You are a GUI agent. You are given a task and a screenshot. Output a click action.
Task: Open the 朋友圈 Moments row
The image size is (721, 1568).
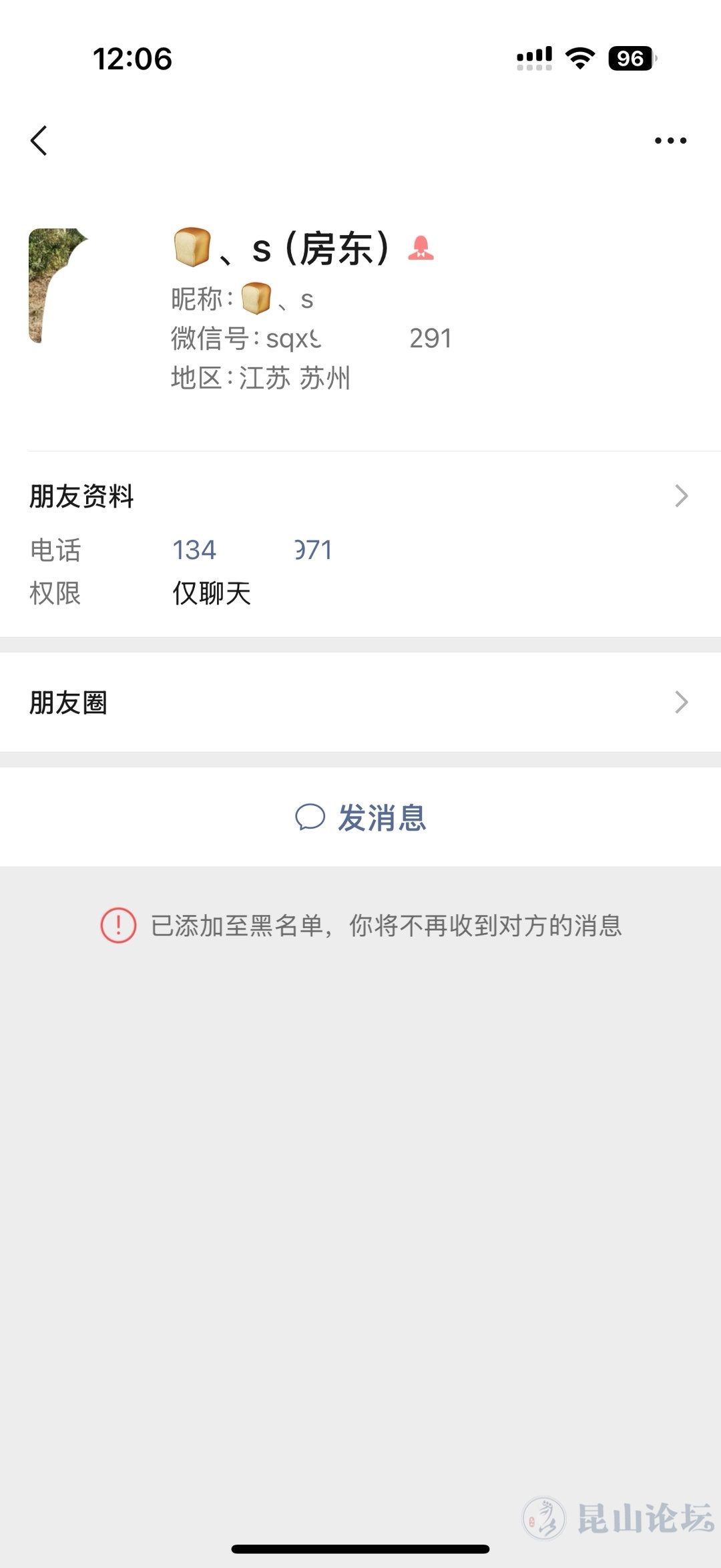(360, 703)
